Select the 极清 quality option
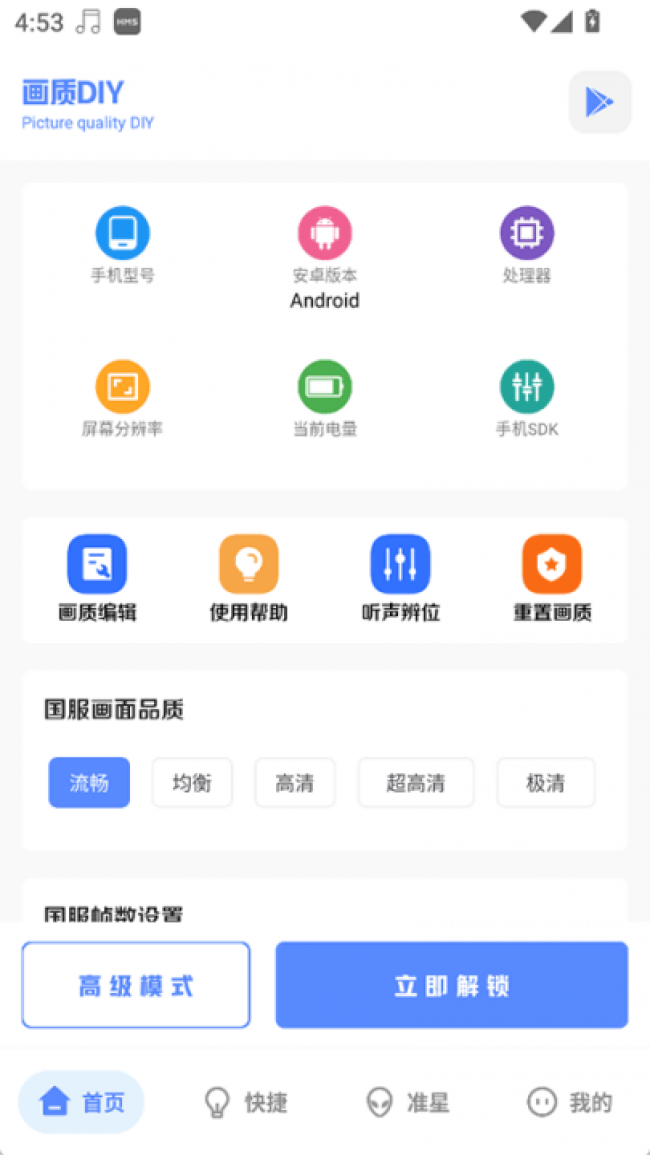 pyautogui.click(x=546, y=783)
